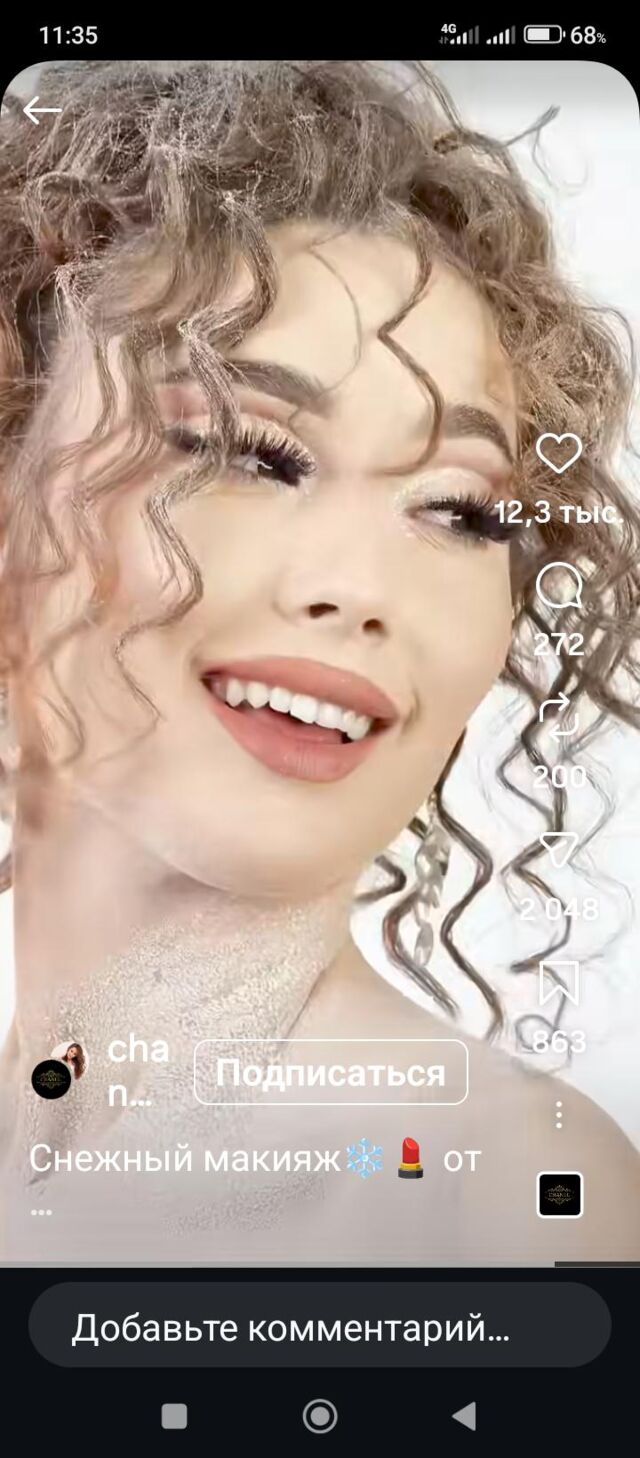640x1458 pixels.
Task: Open the audio track thumbnail
Action: (x=559, y=1194)
